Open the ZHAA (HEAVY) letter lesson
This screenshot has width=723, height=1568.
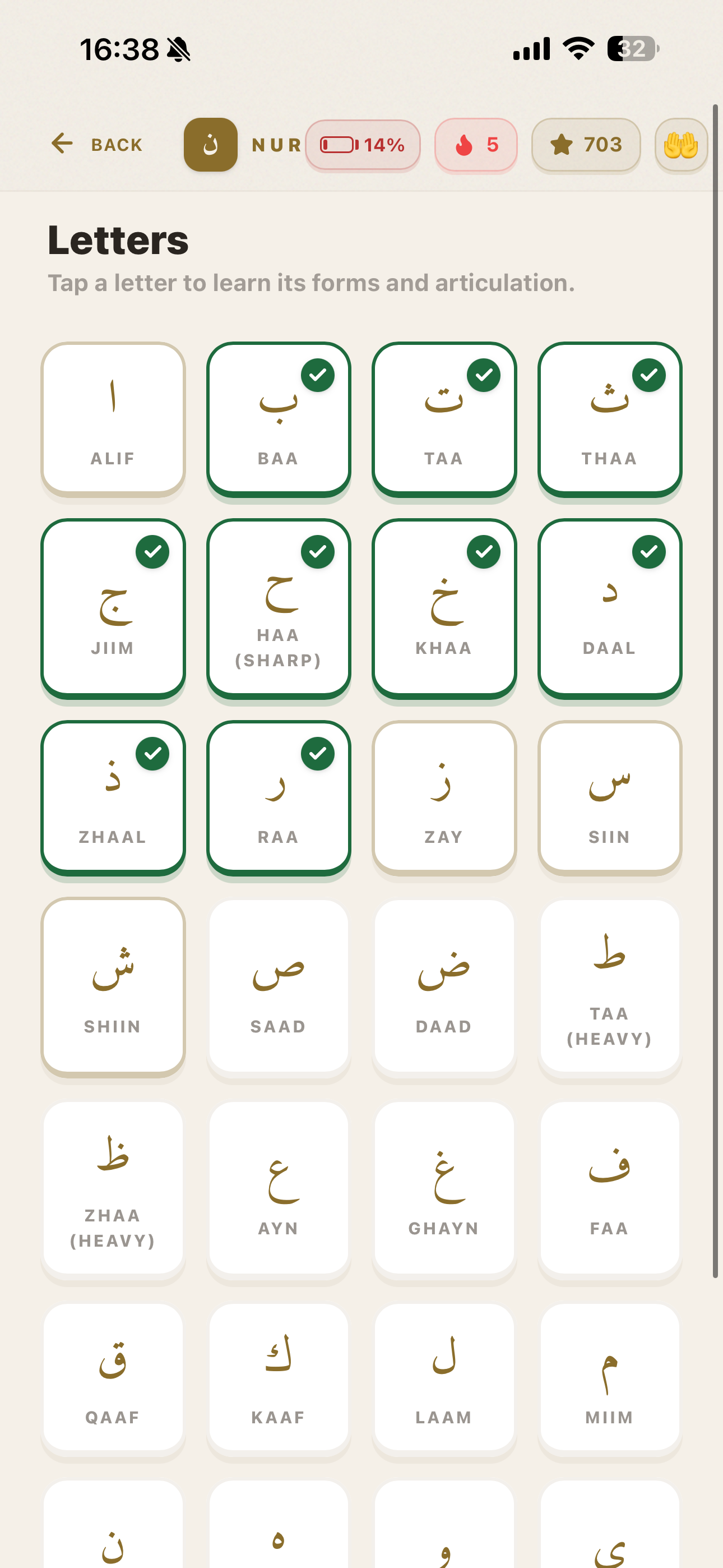(x=113, y=1187)
